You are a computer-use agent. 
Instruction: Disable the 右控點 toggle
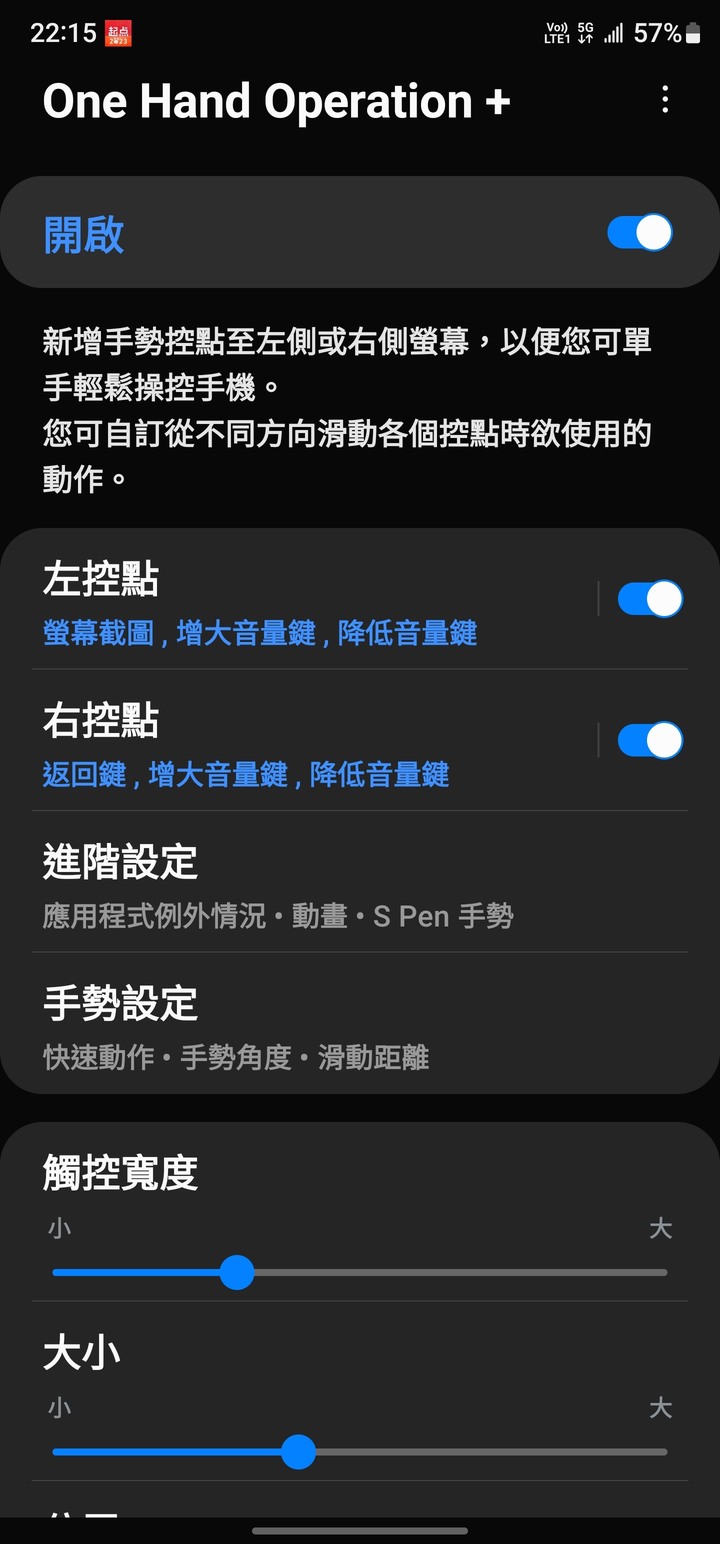point(650,740)
